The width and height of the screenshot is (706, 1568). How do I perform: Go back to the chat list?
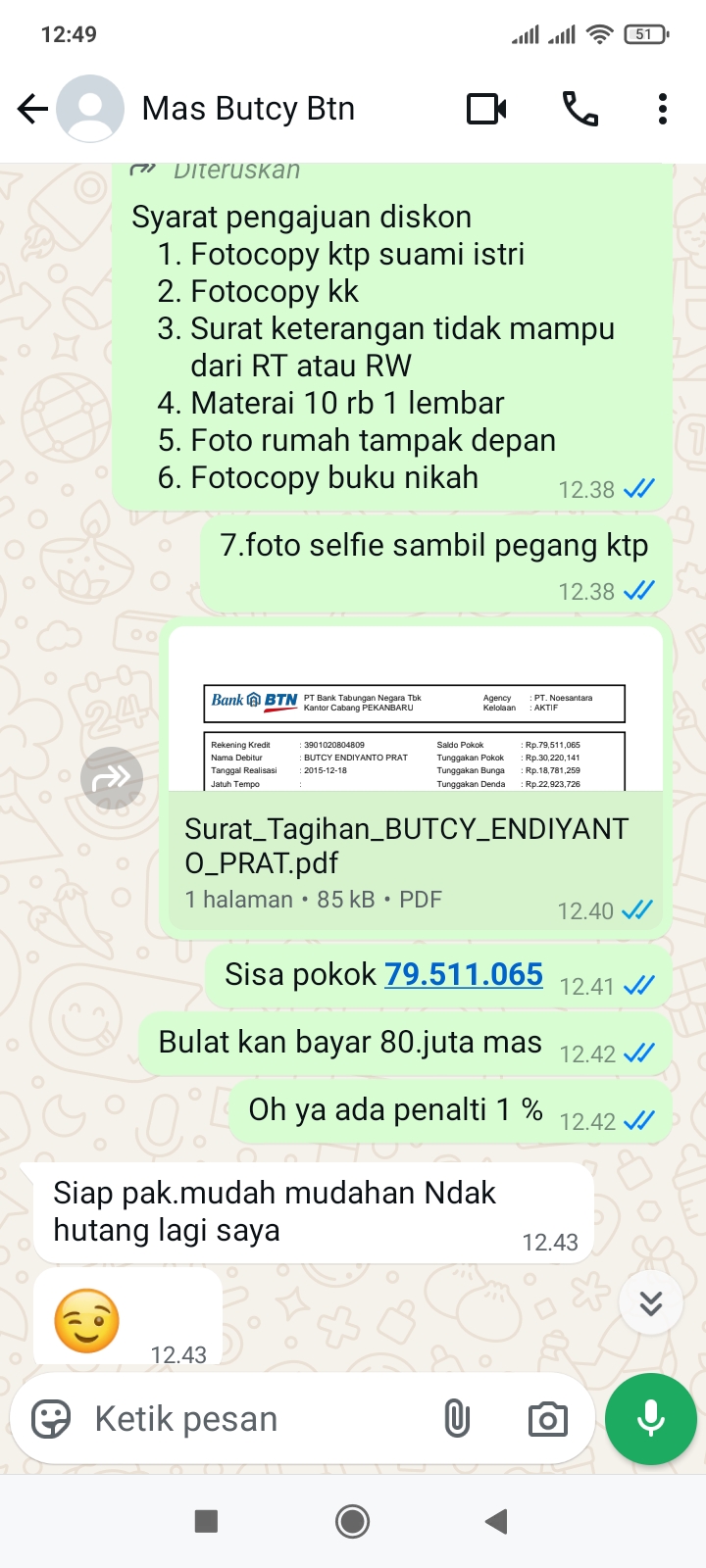coord(32,109)
